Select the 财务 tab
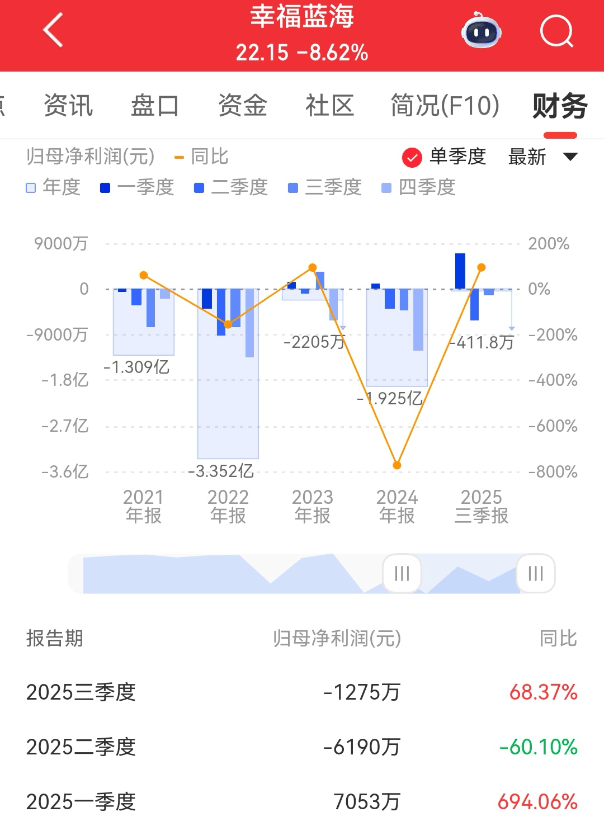 [560, 105]
